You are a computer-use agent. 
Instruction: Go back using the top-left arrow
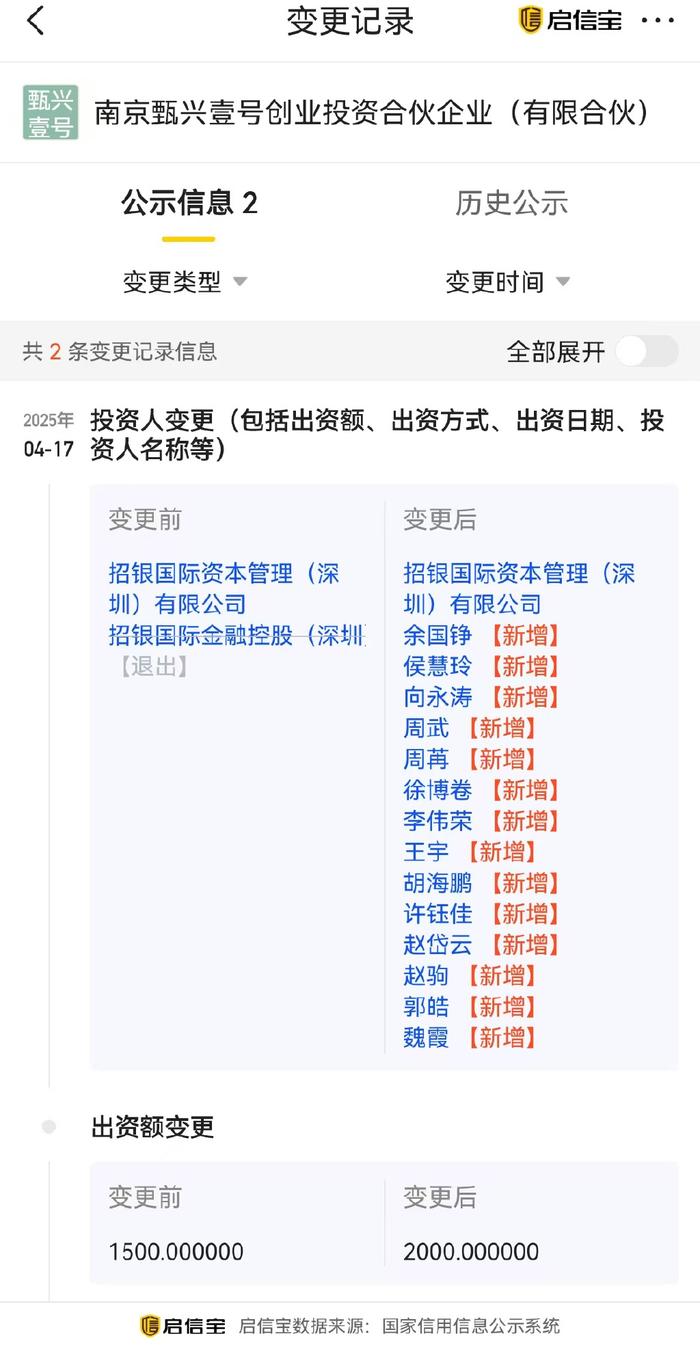[36, 21]
